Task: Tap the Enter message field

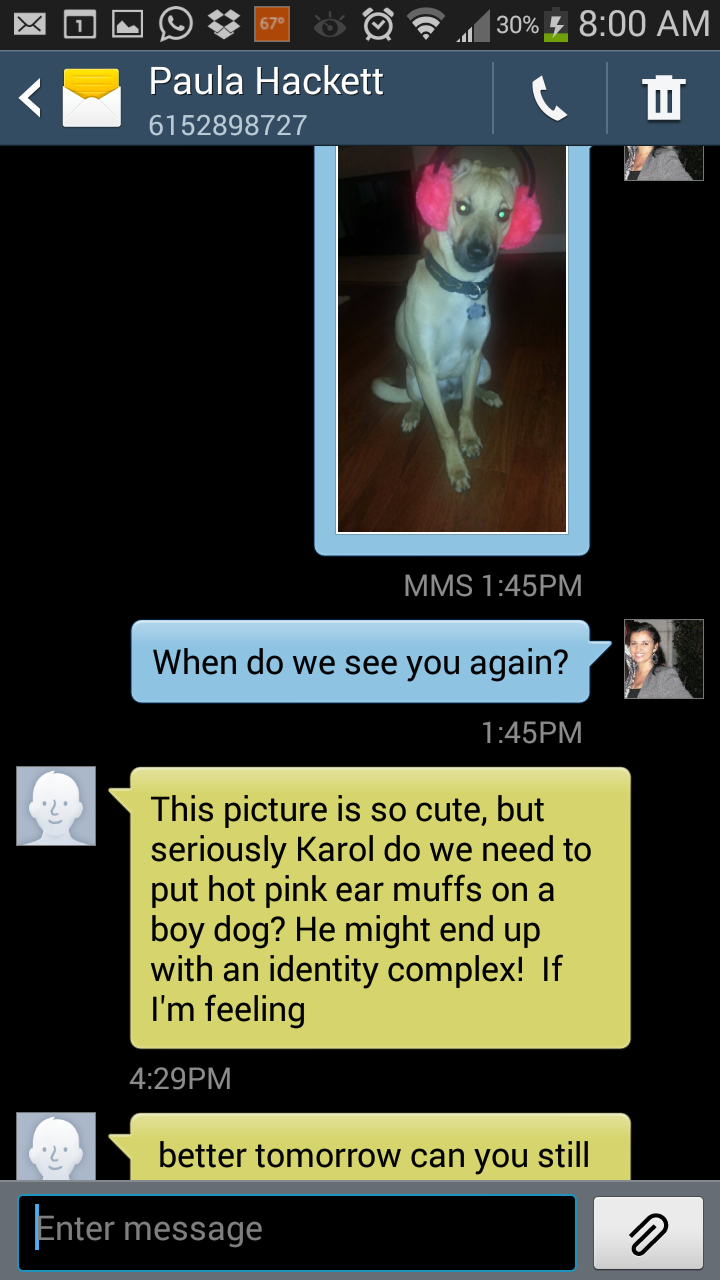Action: (297, 1231)
